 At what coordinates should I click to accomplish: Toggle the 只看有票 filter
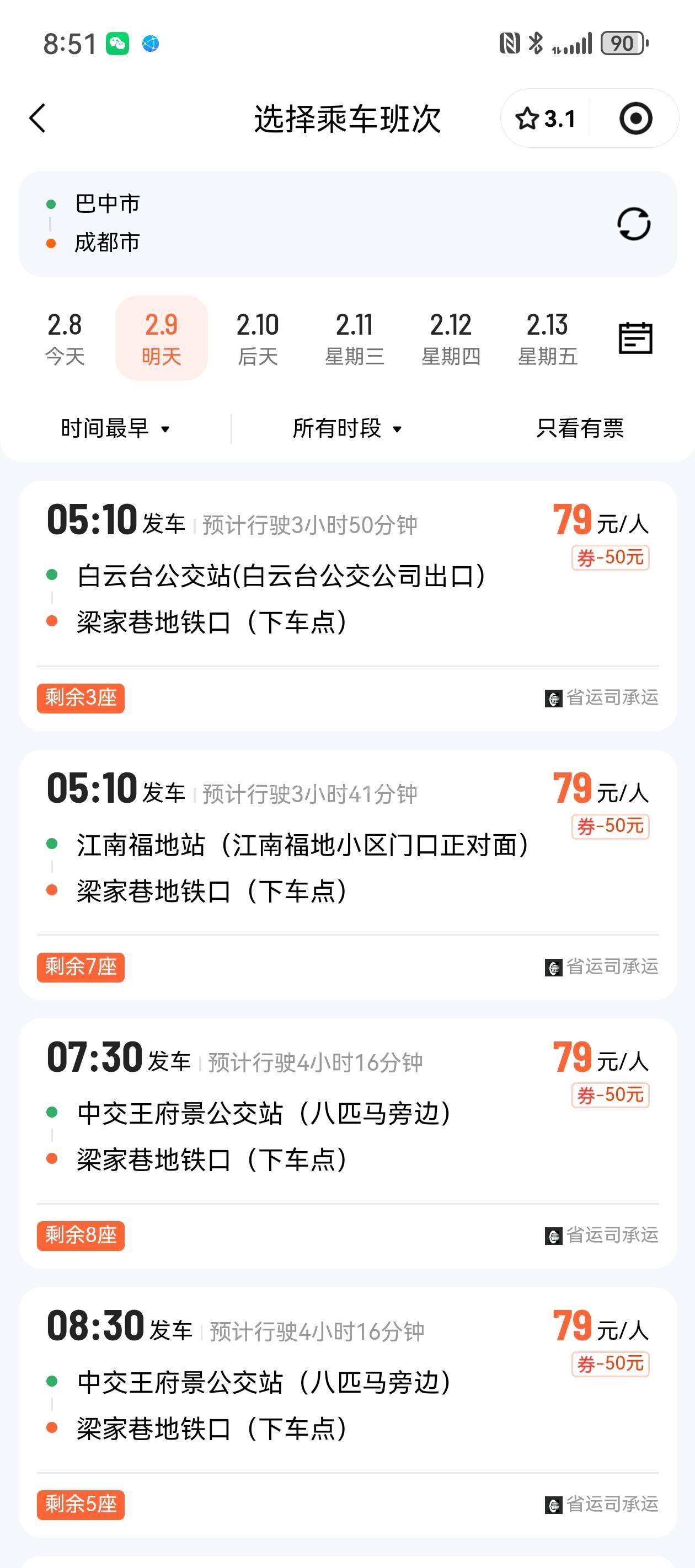(x=579, y=428)
